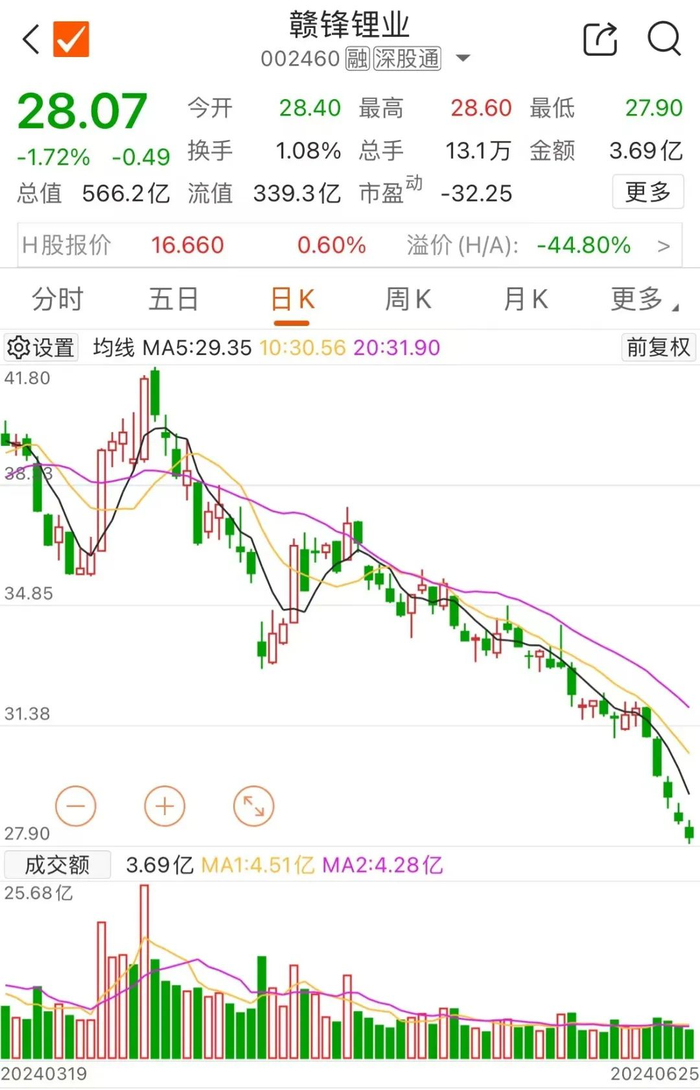
Task: Zoom in the K-line chart
Action: coord(165,805)
